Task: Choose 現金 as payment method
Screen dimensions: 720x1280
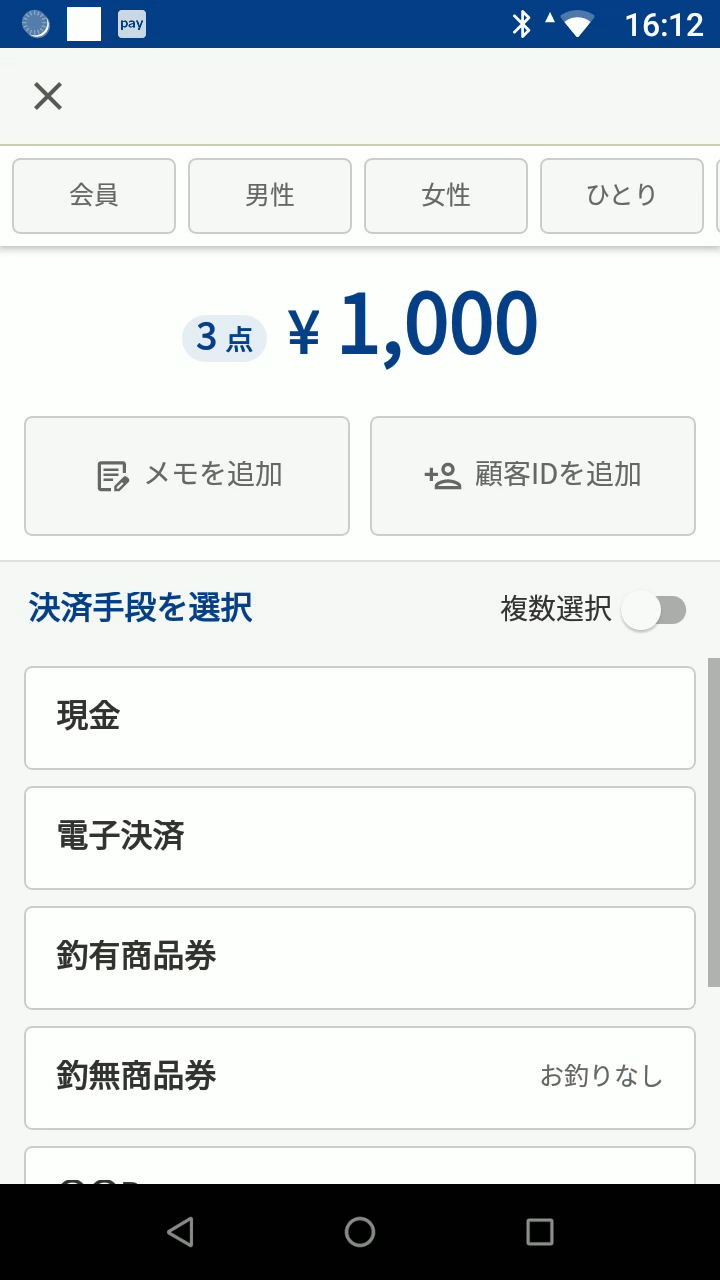Action: 360,718
